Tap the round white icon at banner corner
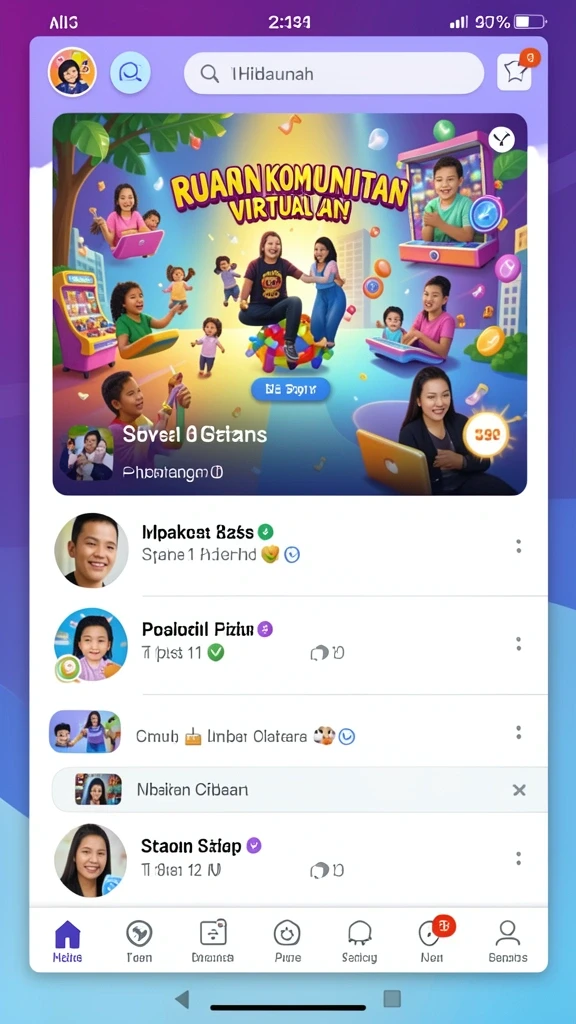This screenshot has height=1024, width=576. pos(502,140)
